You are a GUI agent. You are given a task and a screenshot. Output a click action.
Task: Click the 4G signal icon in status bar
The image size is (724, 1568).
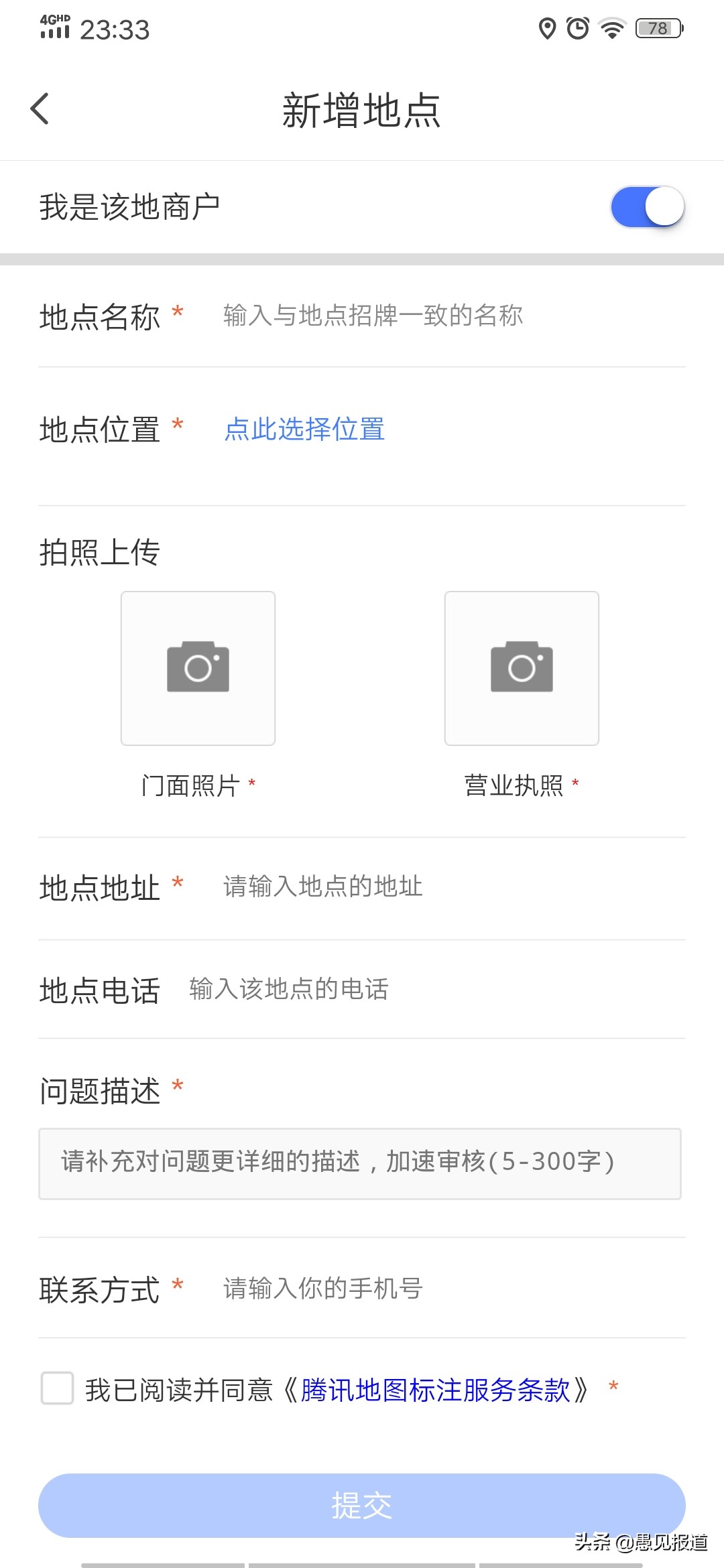[54, 27]
